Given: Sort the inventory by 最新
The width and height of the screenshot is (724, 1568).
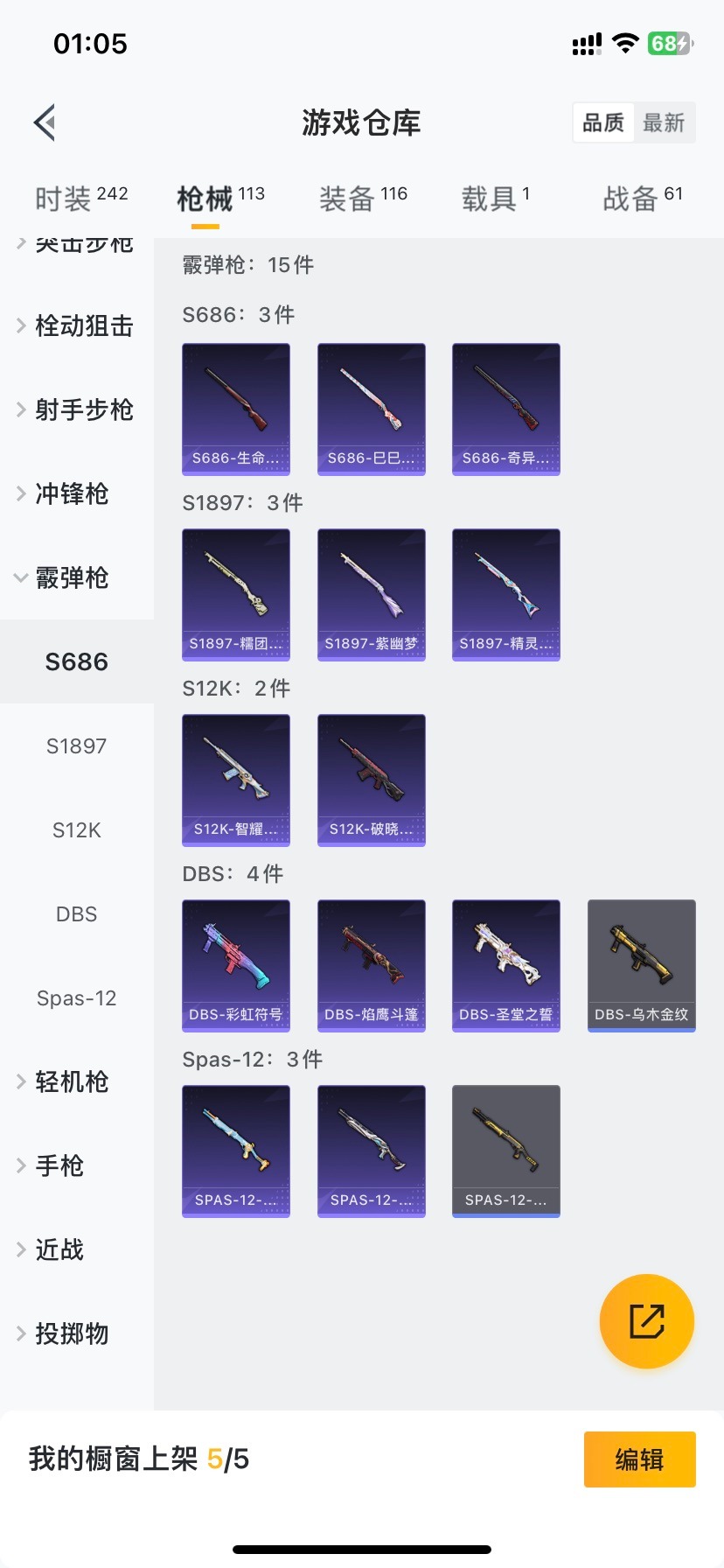Looking at the screenshot, I should tap(664, 122).
